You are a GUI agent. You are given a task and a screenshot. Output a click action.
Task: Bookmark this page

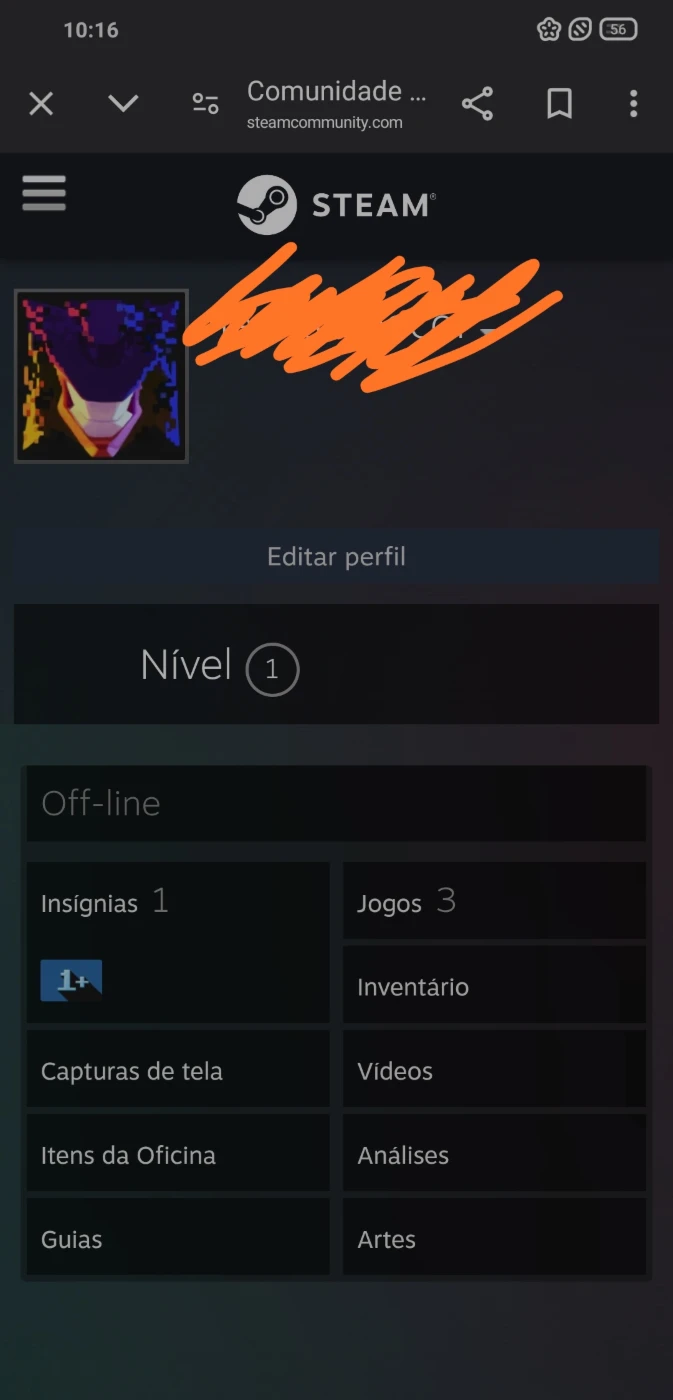pos(559,103)
